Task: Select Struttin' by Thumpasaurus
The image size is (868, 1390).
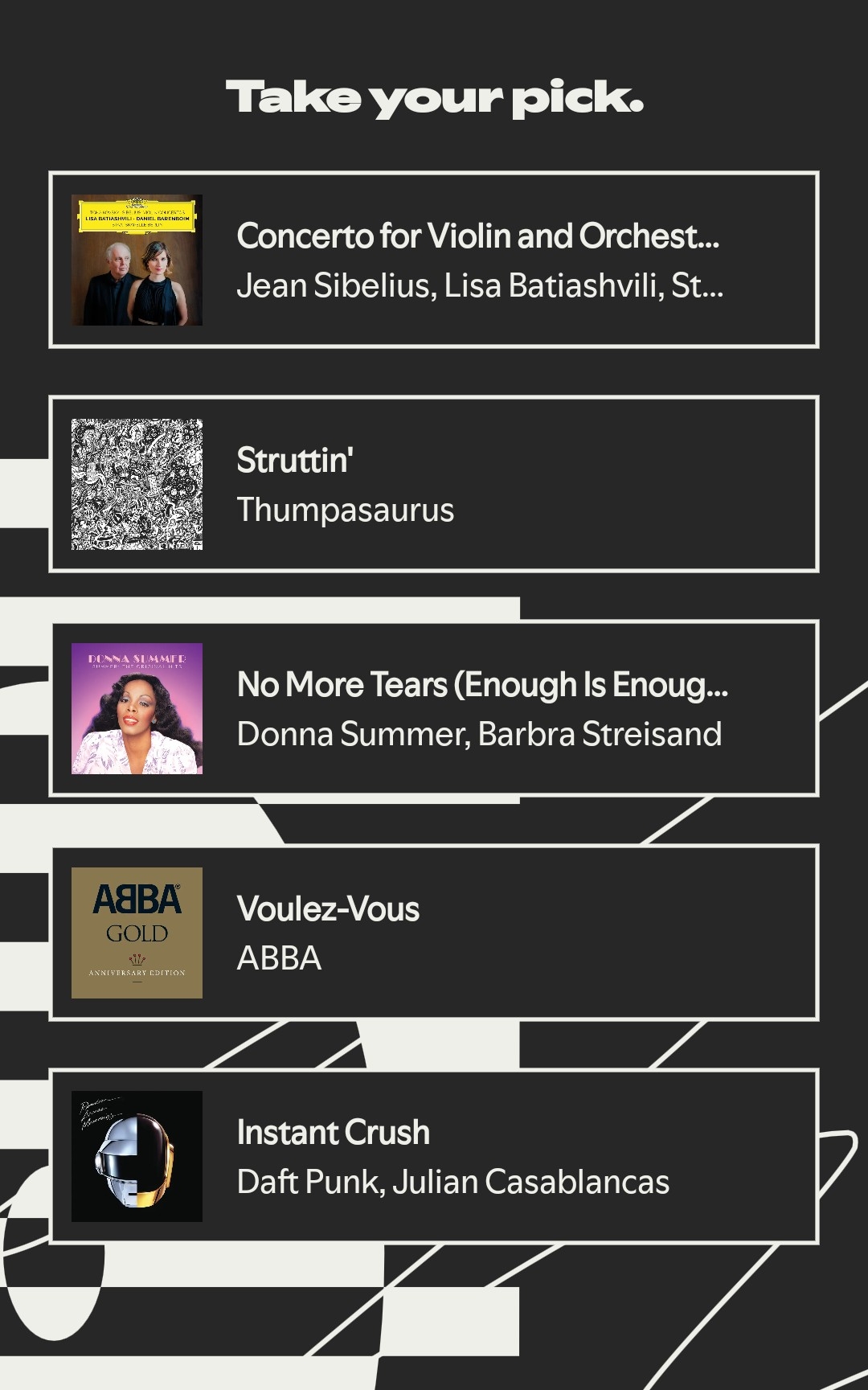Action: (434, 484)
